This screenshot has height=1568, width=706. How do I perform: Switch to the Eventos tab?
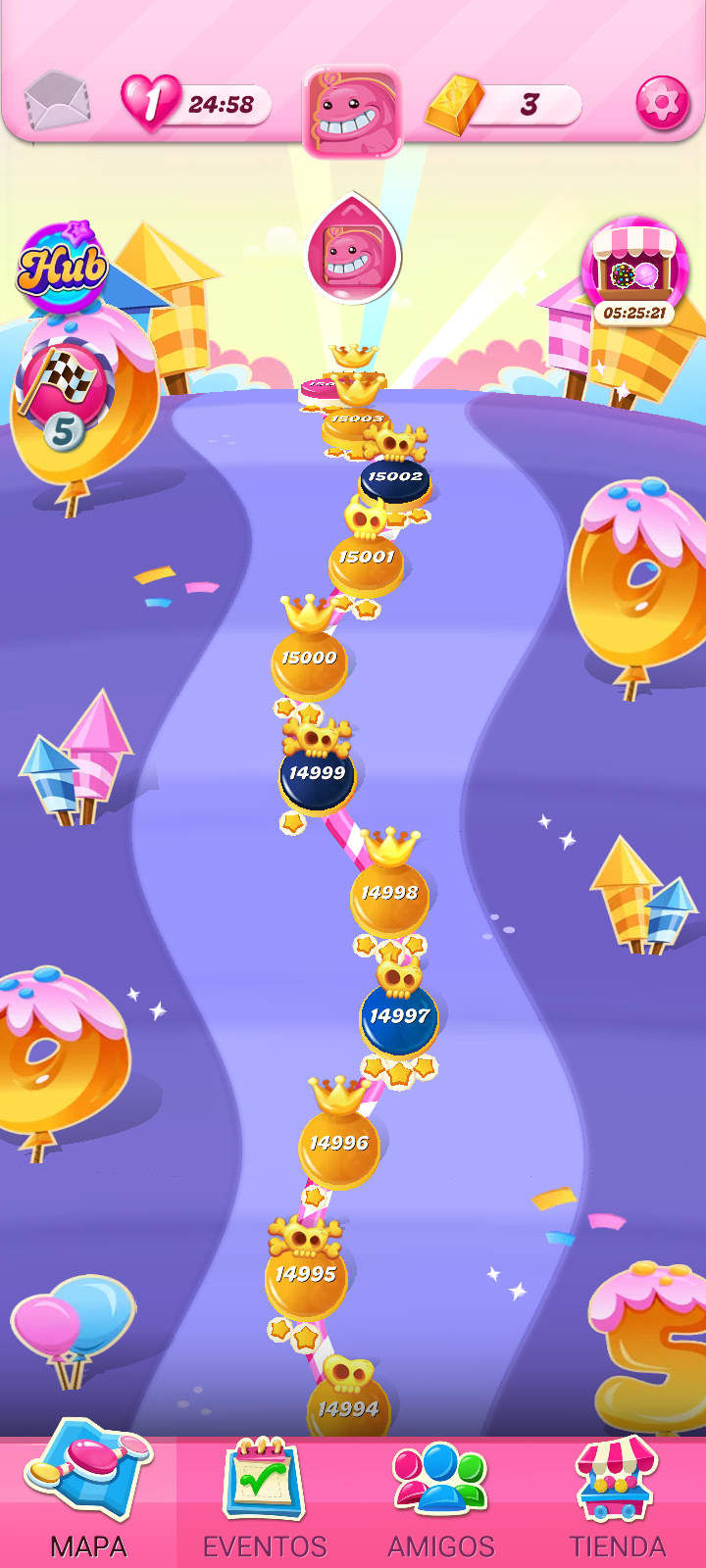click(x=265, y=1501)
